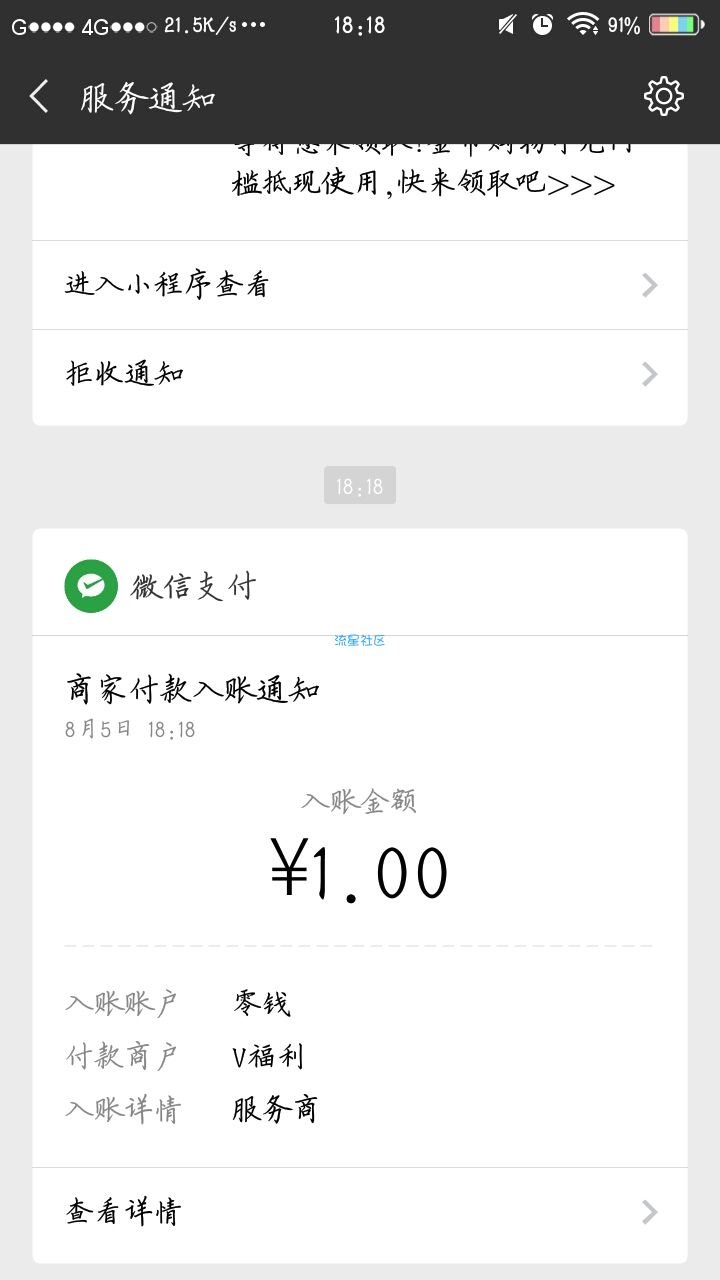
Task: Go back from 服务通知
Action: [x=39, y=97]
